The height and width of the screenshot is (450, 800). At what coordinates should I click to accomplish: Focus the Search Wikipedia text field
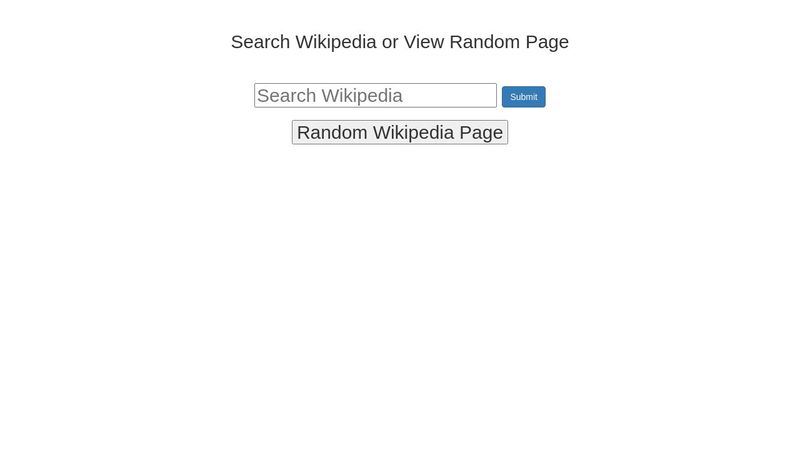pyautogui.click(x=375, y=96)
